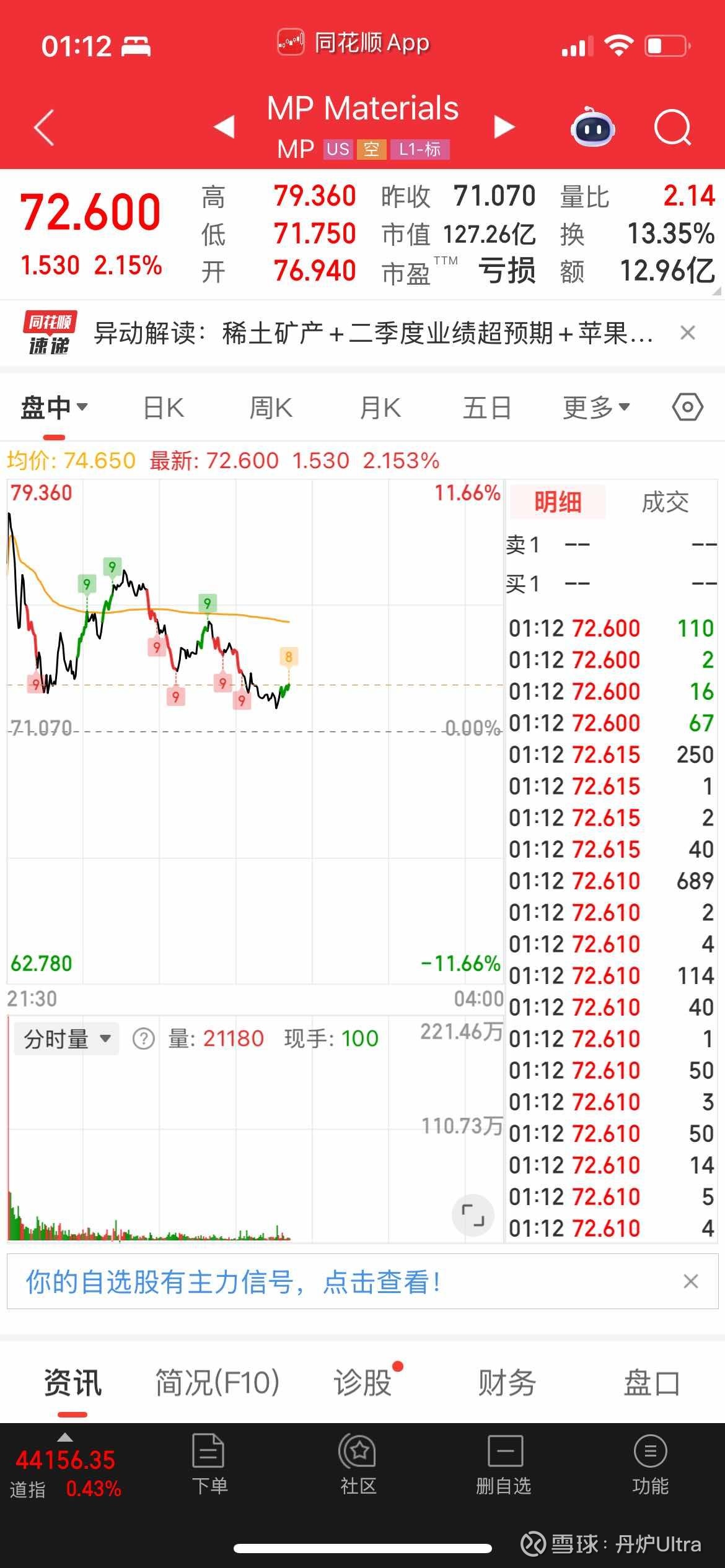Switch to the 成交 tab
This screenshot has height=1568, width=725.
665,502
